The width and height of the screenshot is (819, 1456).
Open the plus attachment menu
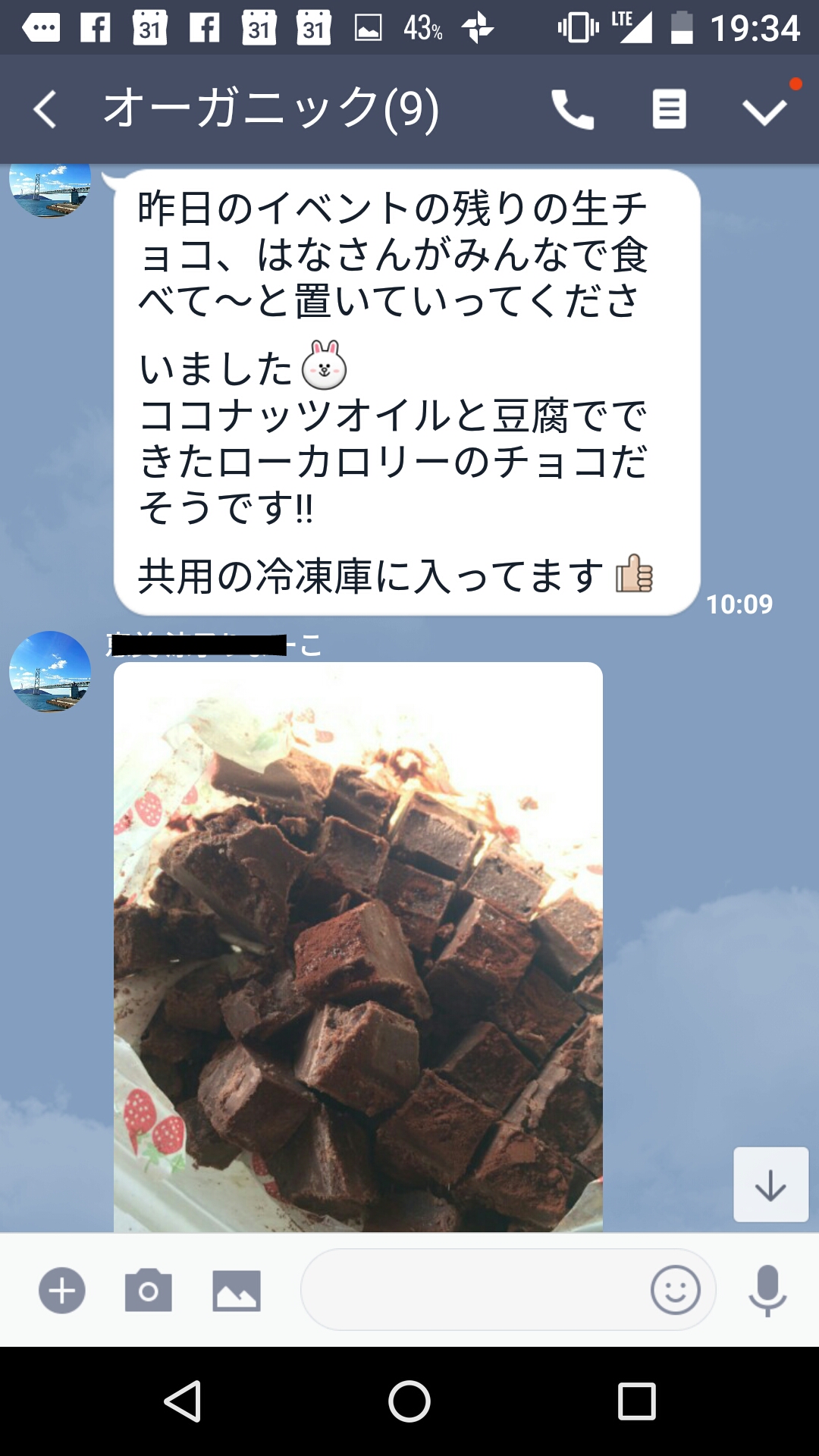coord(62,1290)
